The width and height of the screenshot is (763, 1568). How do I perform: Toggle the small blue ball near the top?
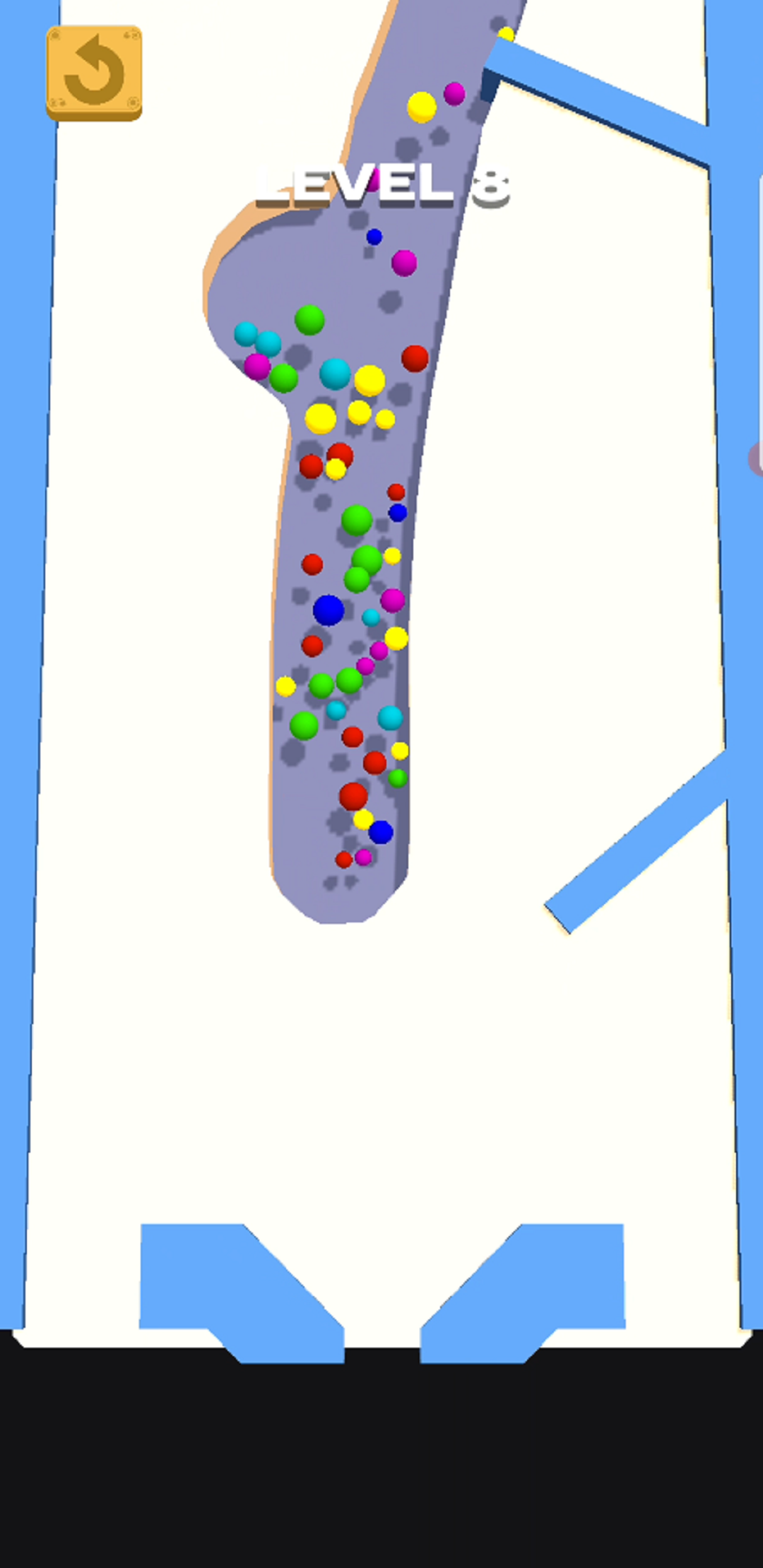click(374, 237)
